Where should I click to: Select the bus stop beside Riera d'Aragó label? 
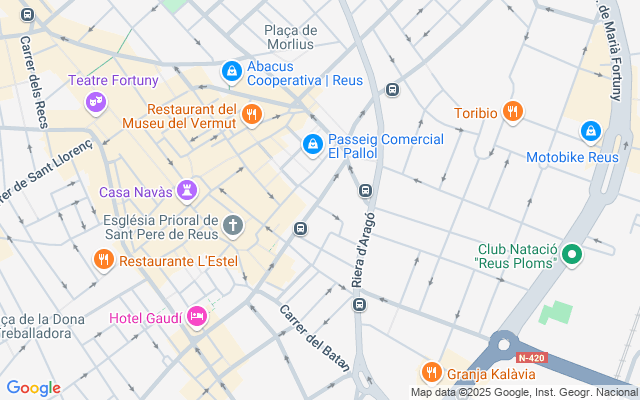coord(366,190)
